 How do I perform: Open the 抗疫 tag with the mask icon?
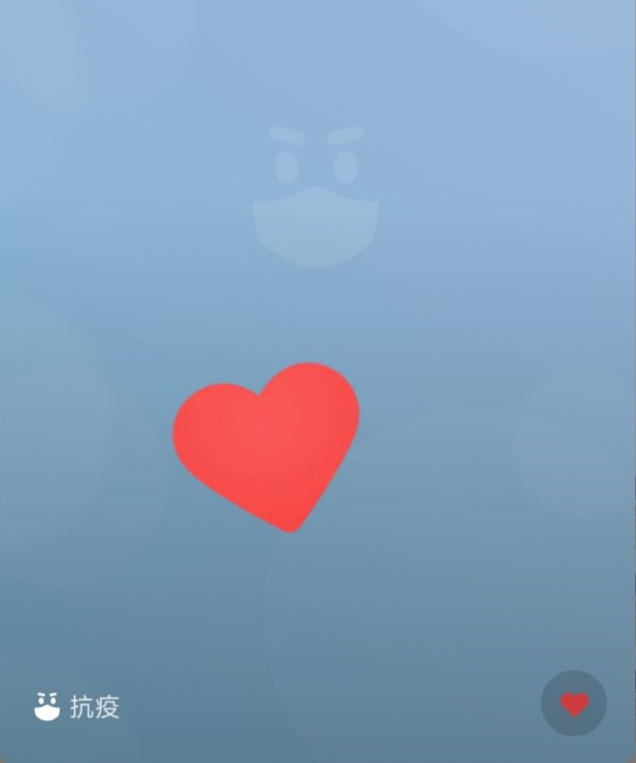(78, 707)
